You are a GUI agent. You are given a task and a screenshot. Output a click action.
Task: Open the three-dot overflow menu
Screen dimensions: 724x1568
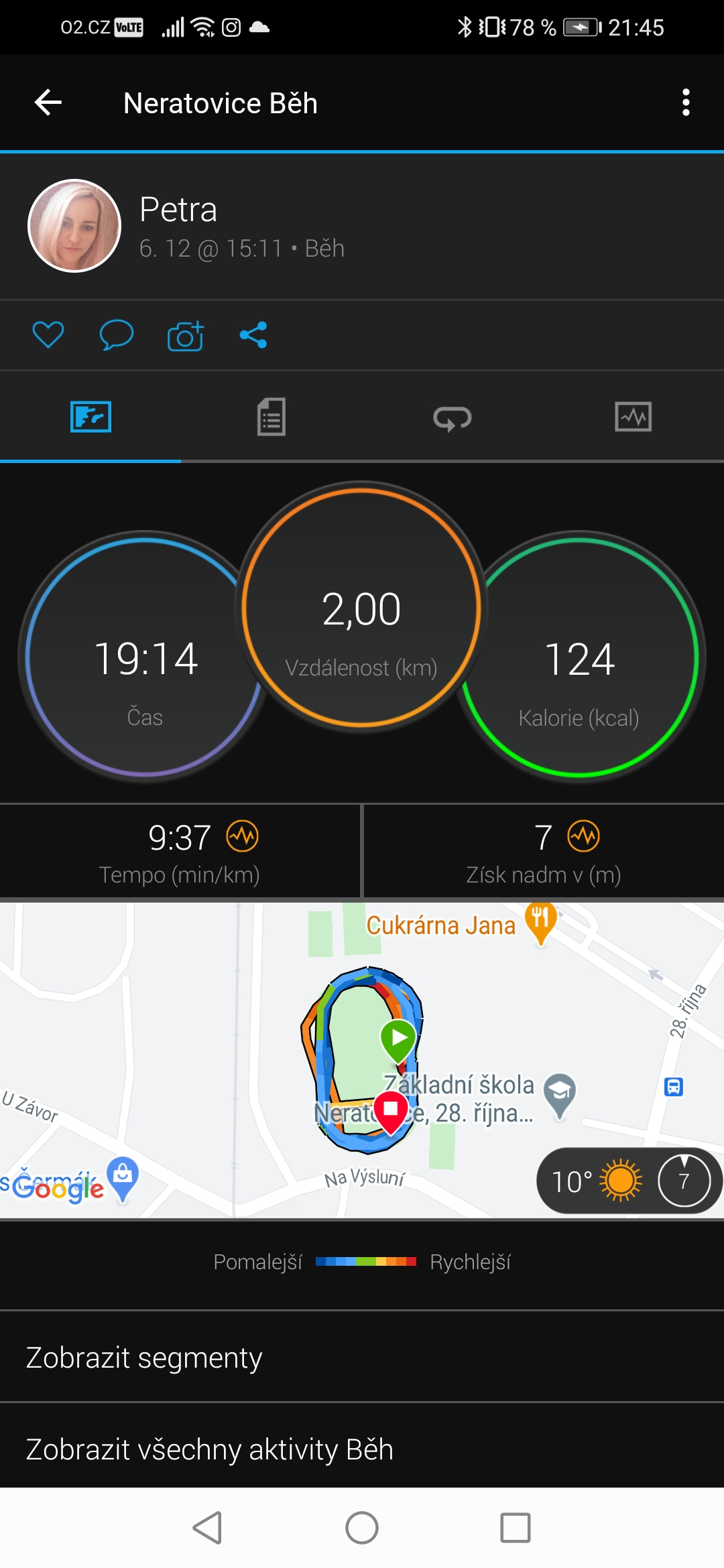pyautogui.click(x=685, y=103)
